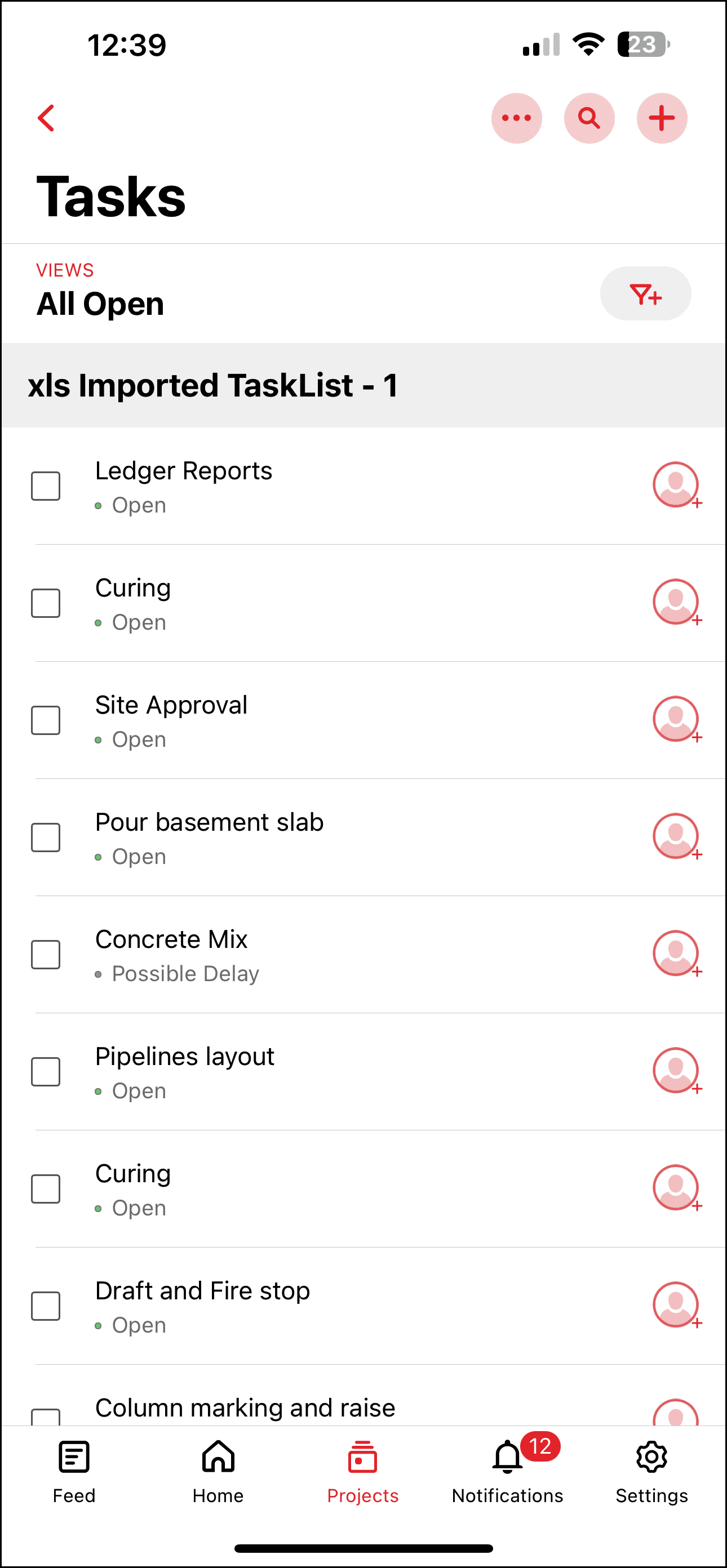Image resolution: width=727 pixels, height=1568 pixels.
Task: Go back from the Tasks screen
Action: pos(46,118)
